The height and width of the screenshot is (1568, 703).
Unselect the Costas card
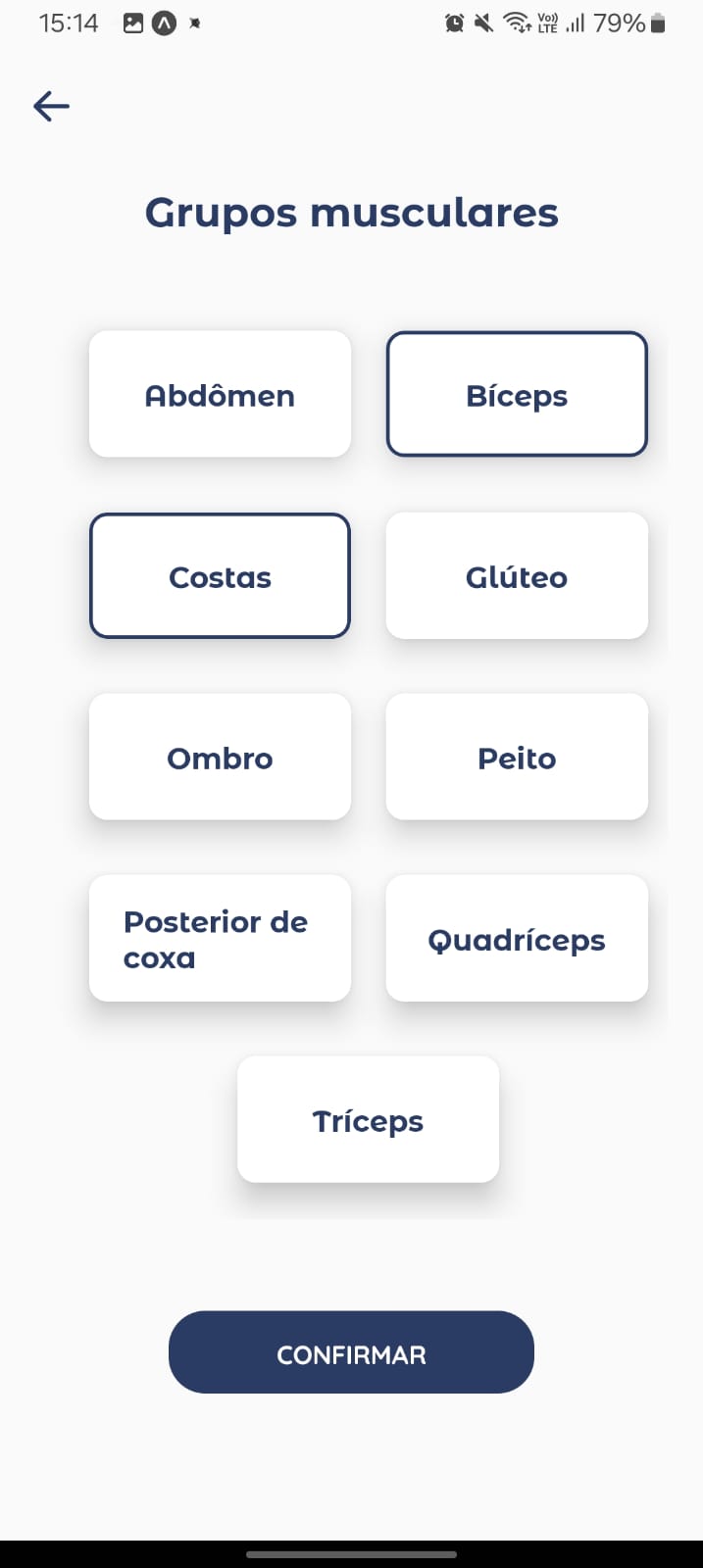pyautogui.click(x=220, y=576)
